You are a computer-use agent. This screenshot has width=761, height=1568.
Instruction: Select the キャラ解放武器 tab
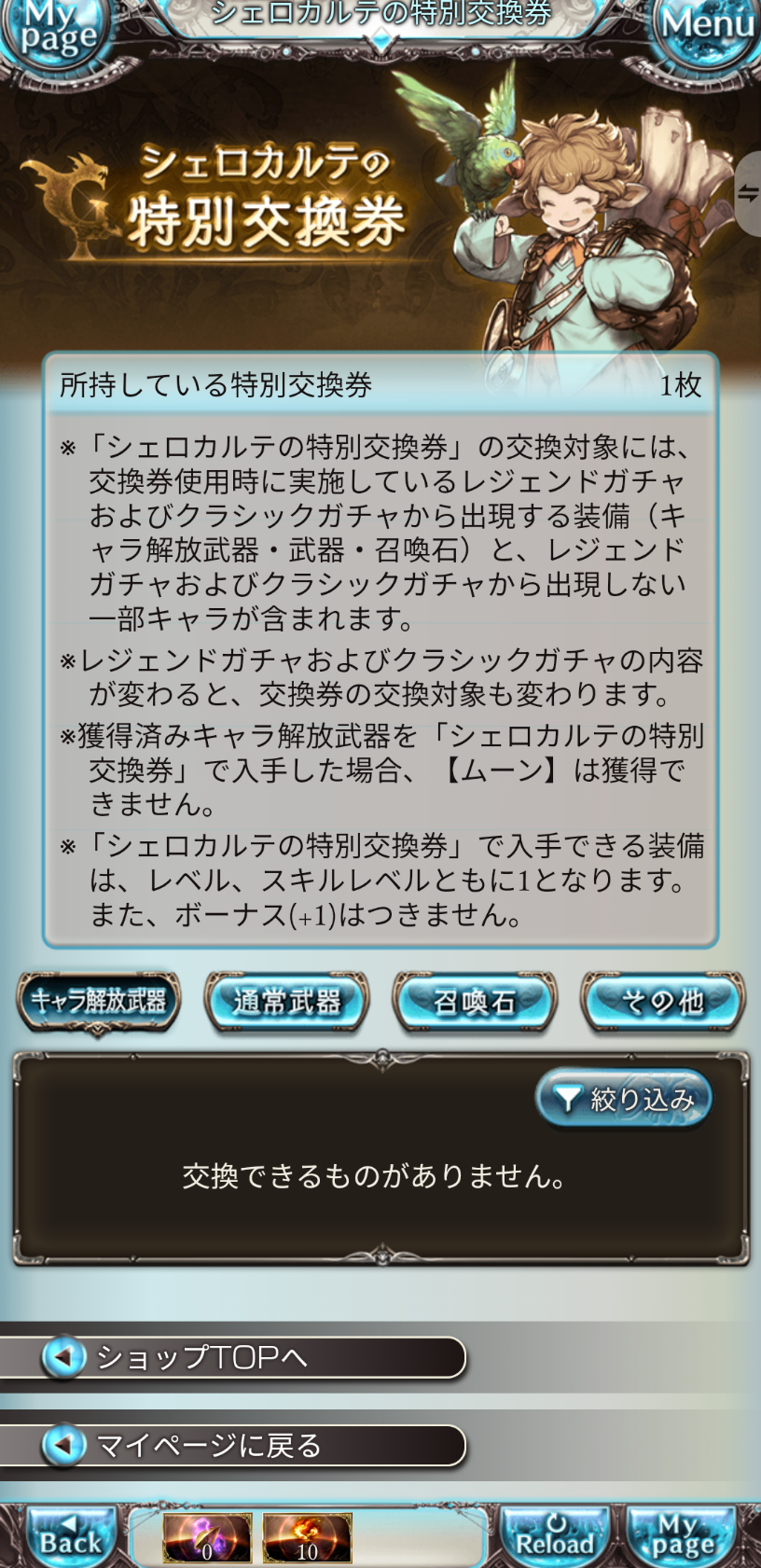tap(99, 1002)
